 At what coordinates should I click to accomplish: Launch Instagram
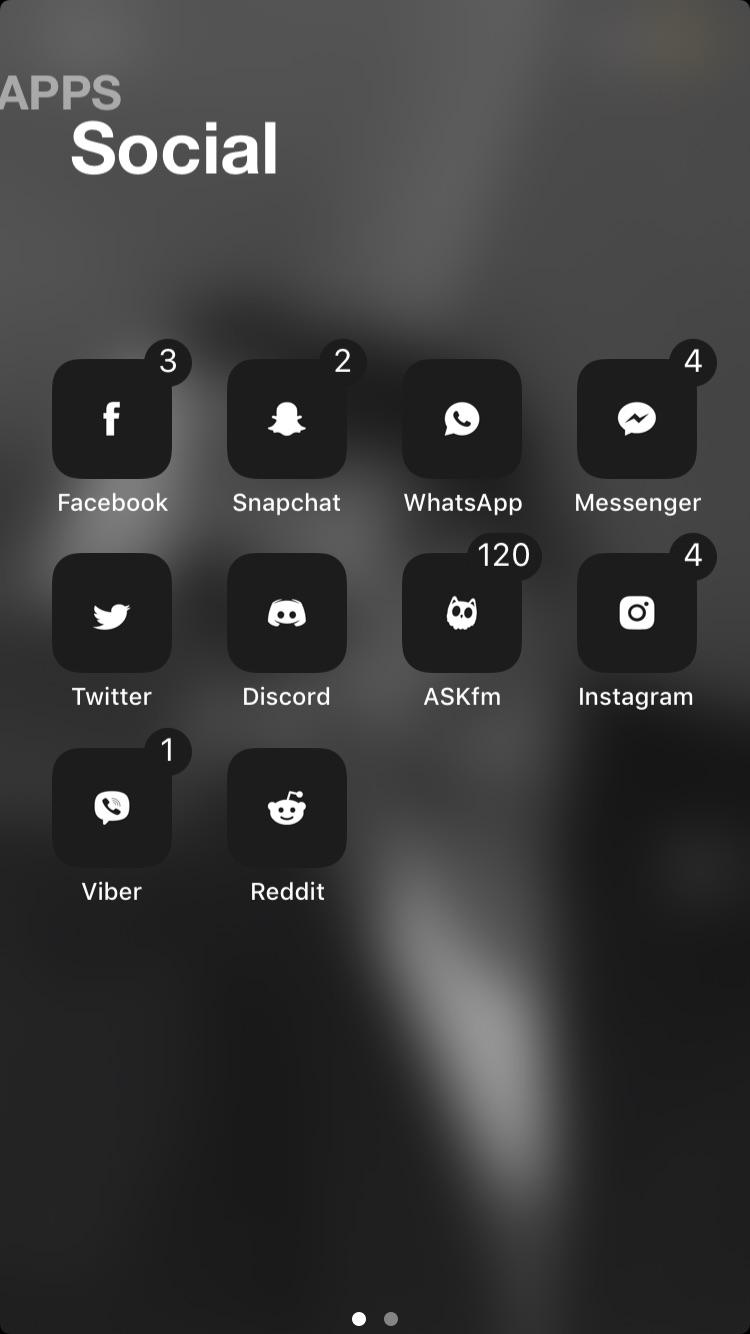637,612
